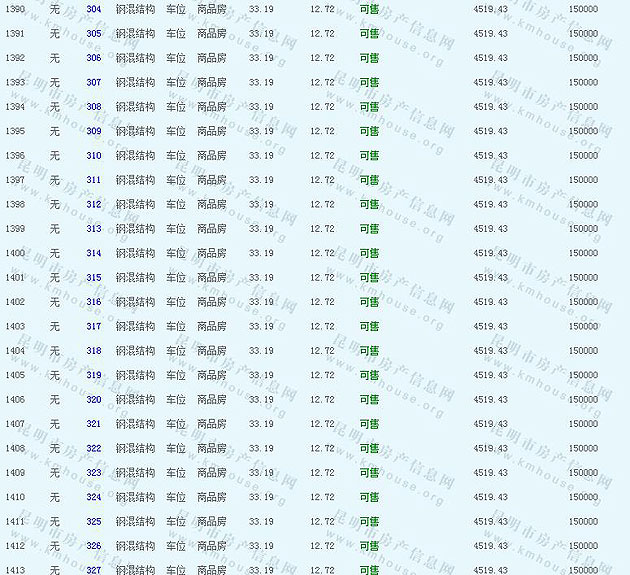Tap unit number 316
This screenshot has width=630, height=575.
click(x=94, y=302)
